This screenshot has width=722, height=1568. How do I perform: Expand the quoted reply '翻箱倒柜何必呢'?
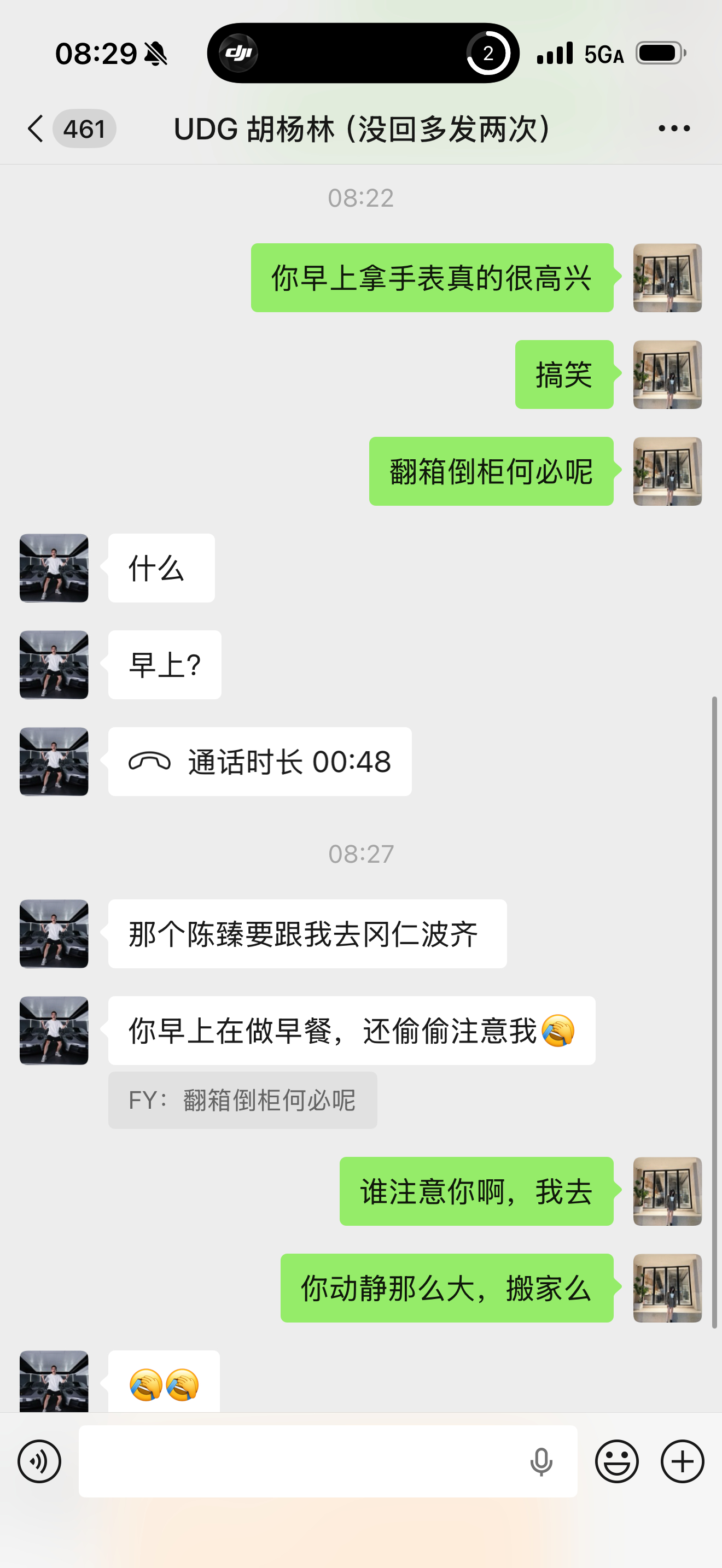(242, 1101)
